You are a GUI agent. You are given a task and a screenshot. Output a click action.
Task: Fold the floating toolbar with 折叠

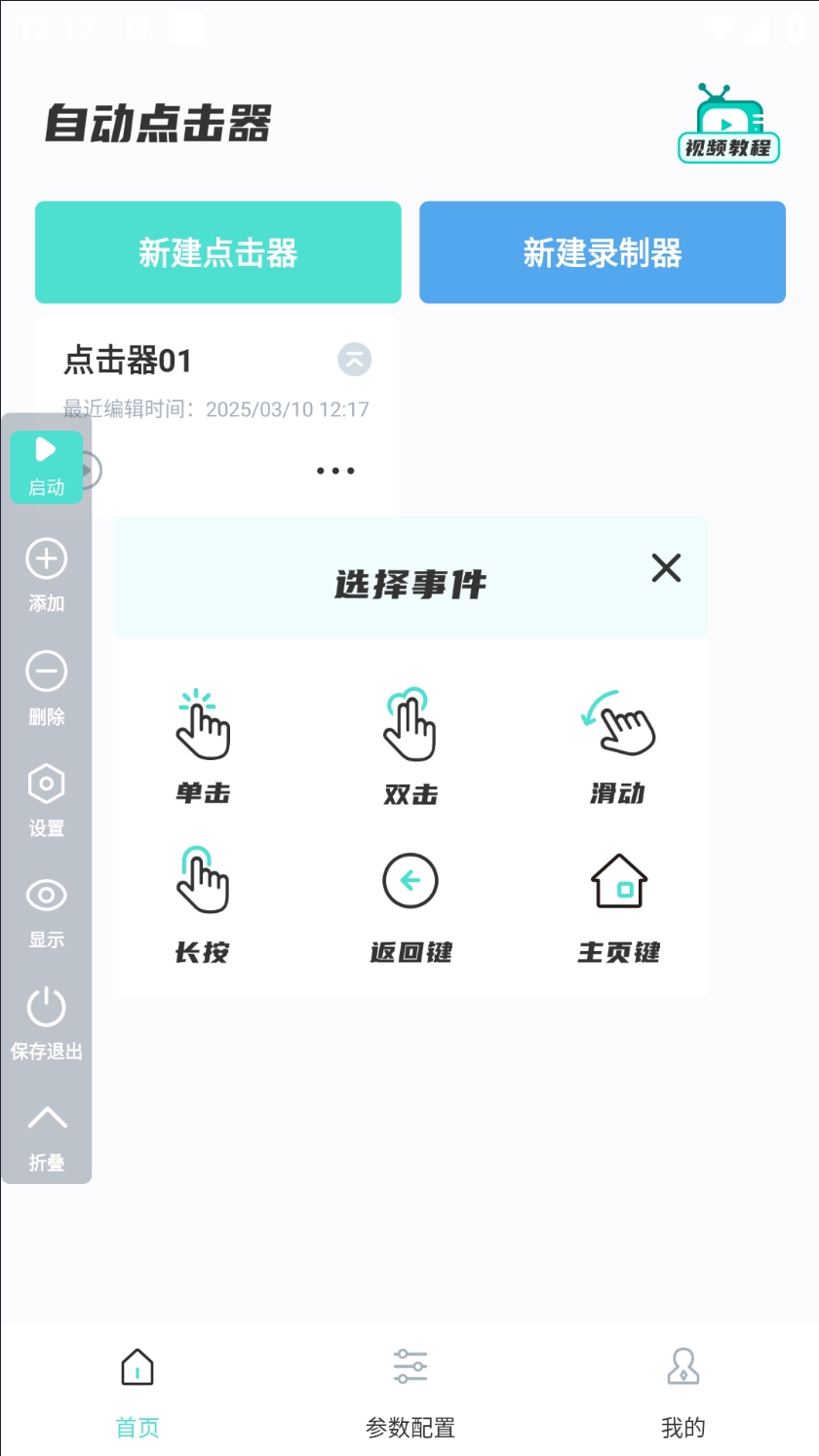(46, 1136)
